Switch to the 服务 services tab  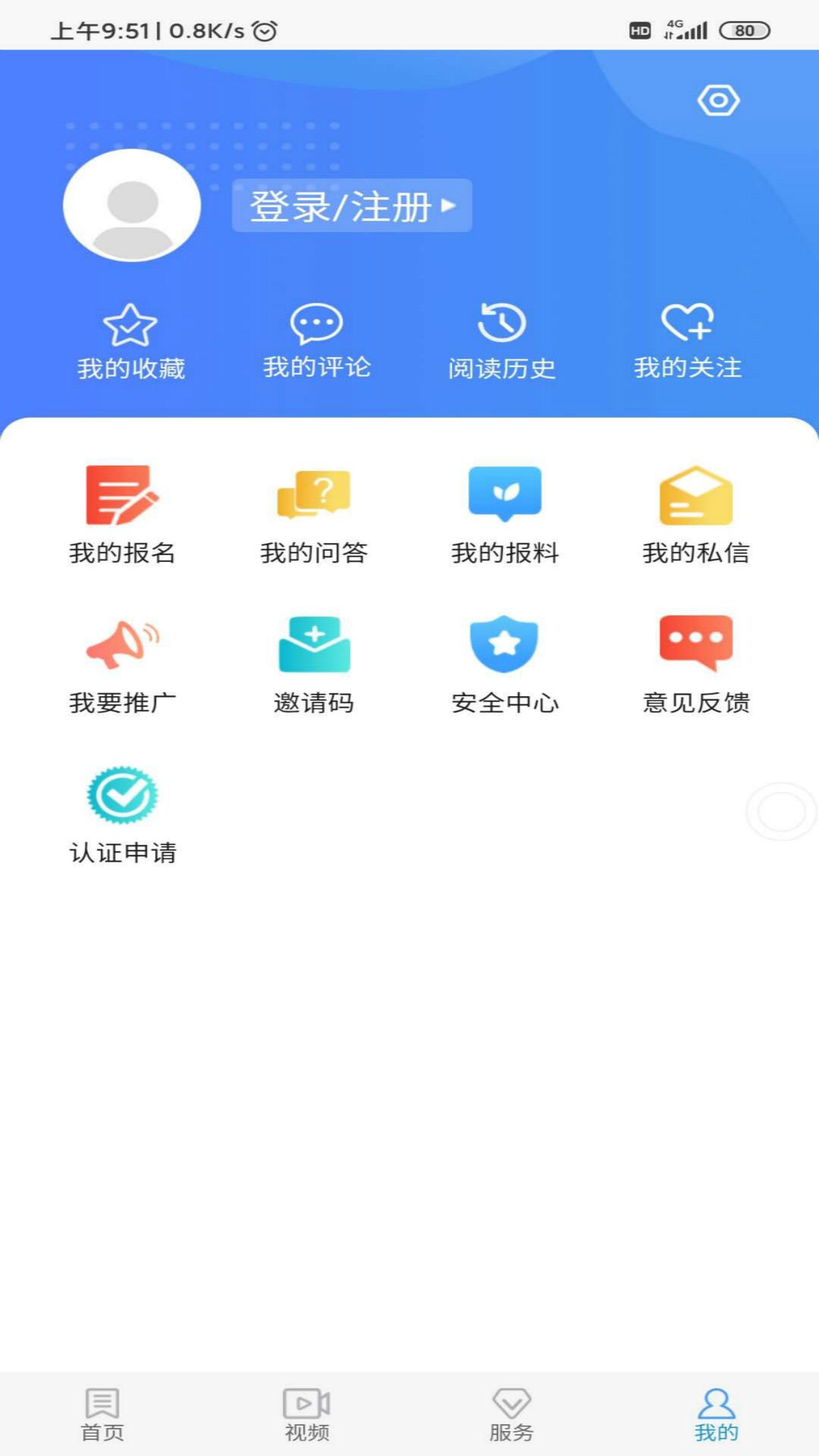point(512,1414)
